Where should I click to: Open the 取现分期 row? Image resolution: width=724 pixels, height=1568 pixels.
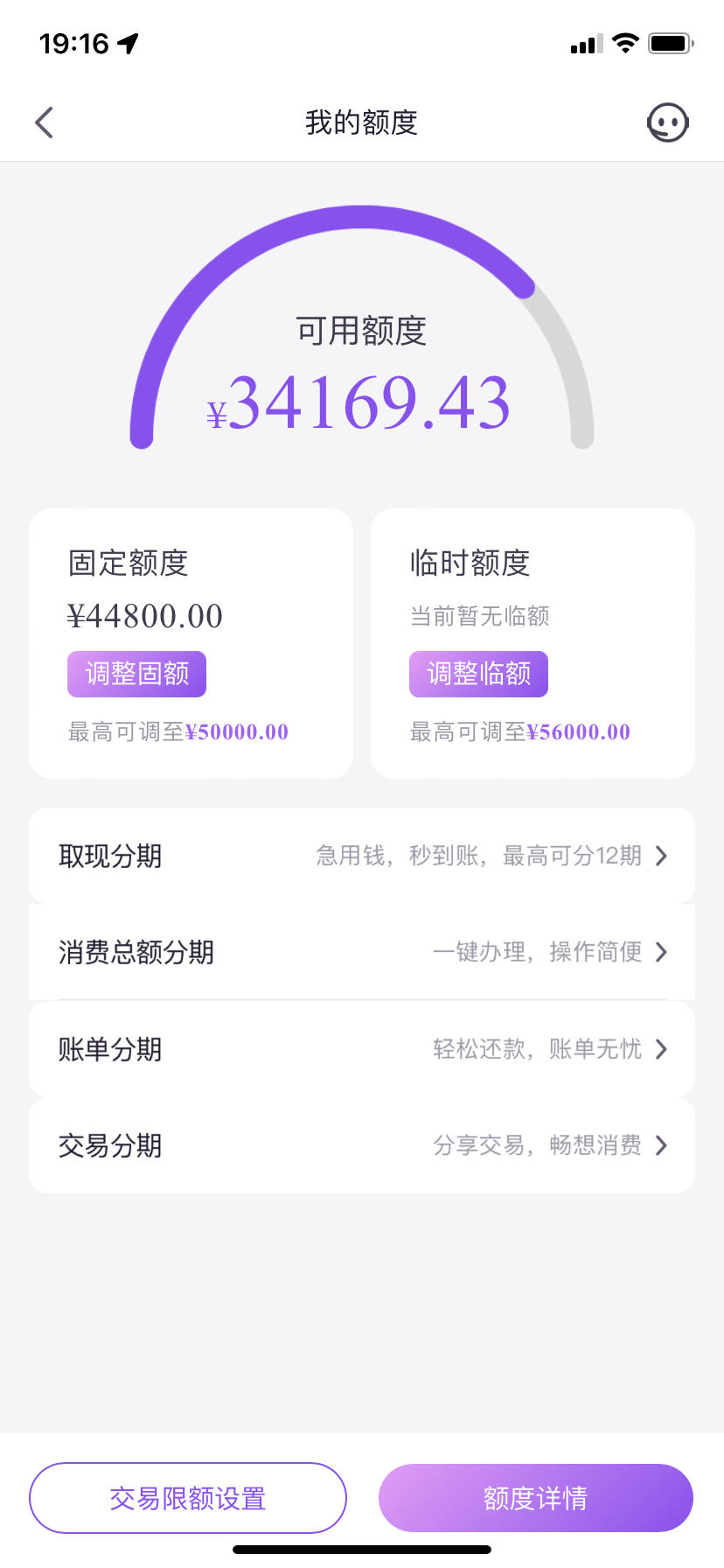coord(362,856)
